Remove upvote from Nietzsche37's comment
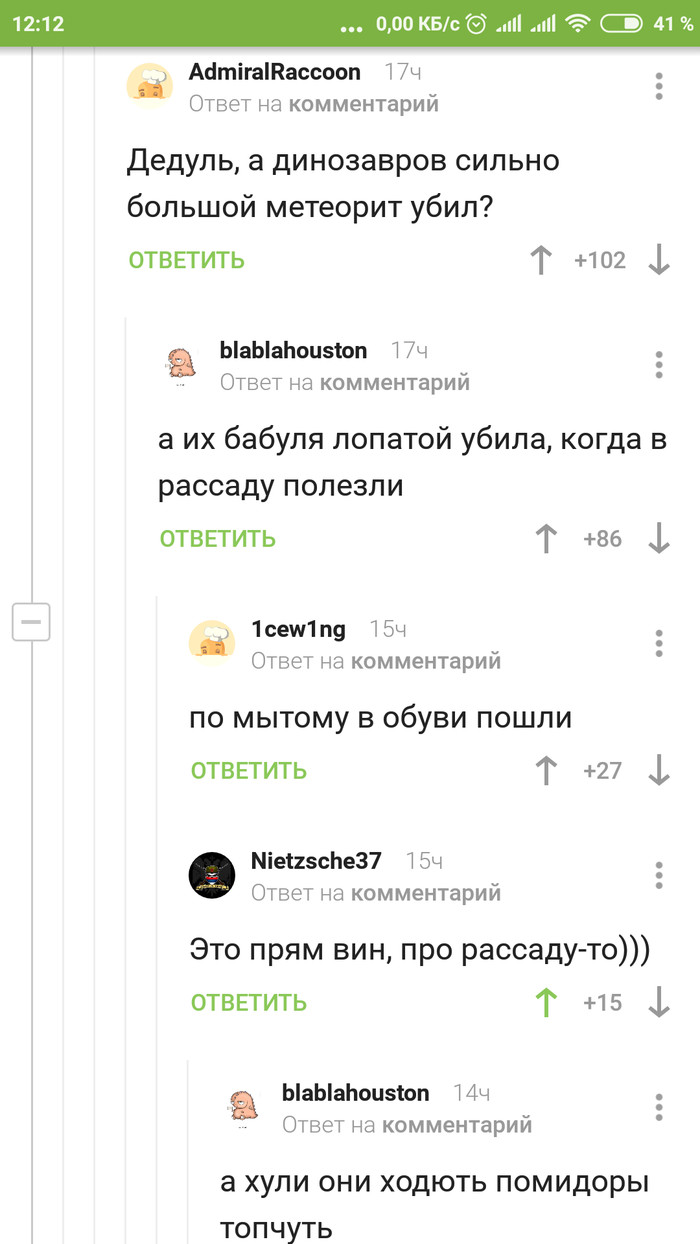The height and width of the screenshot is (1244, 700). pos(546,1002)
